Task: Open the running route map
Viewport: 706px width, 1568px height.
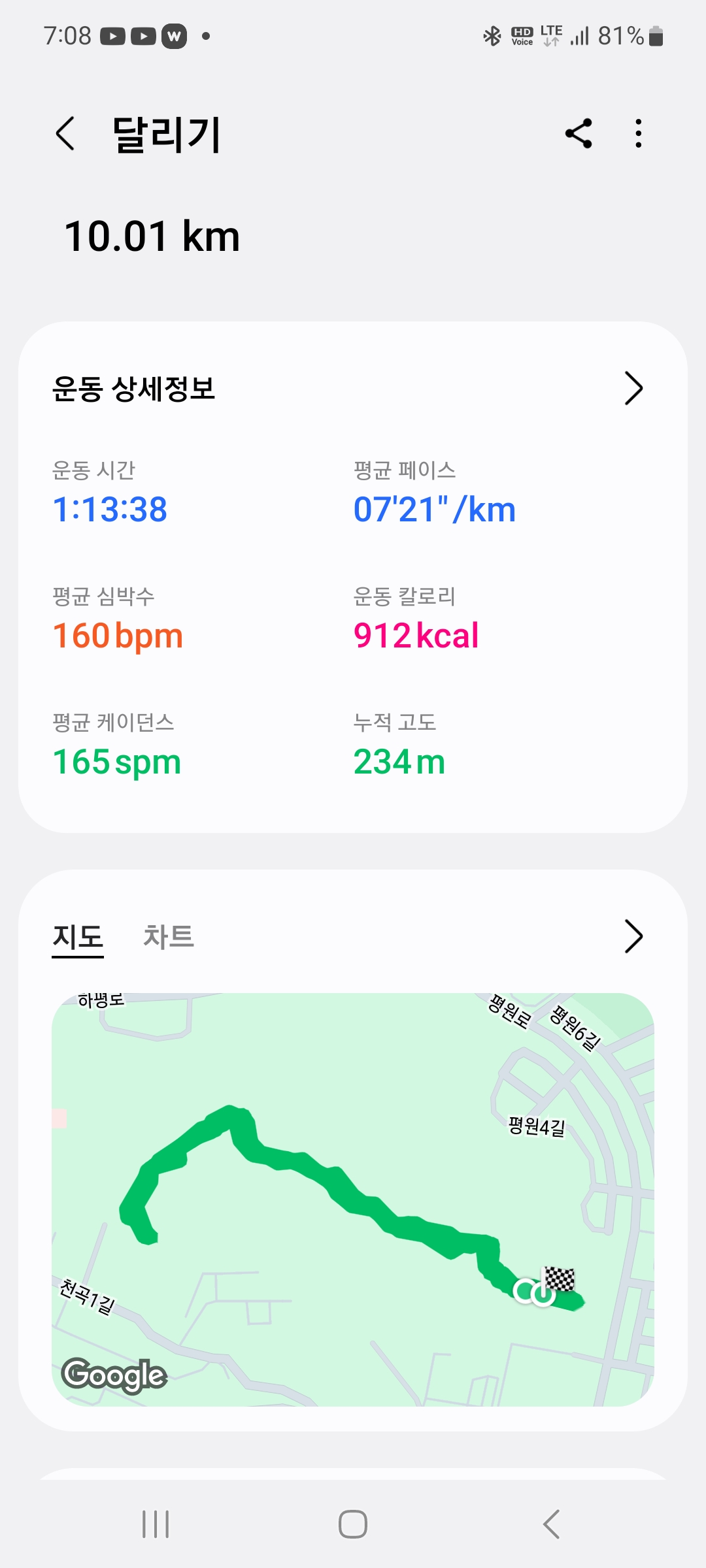Action: pos(353,1199)
